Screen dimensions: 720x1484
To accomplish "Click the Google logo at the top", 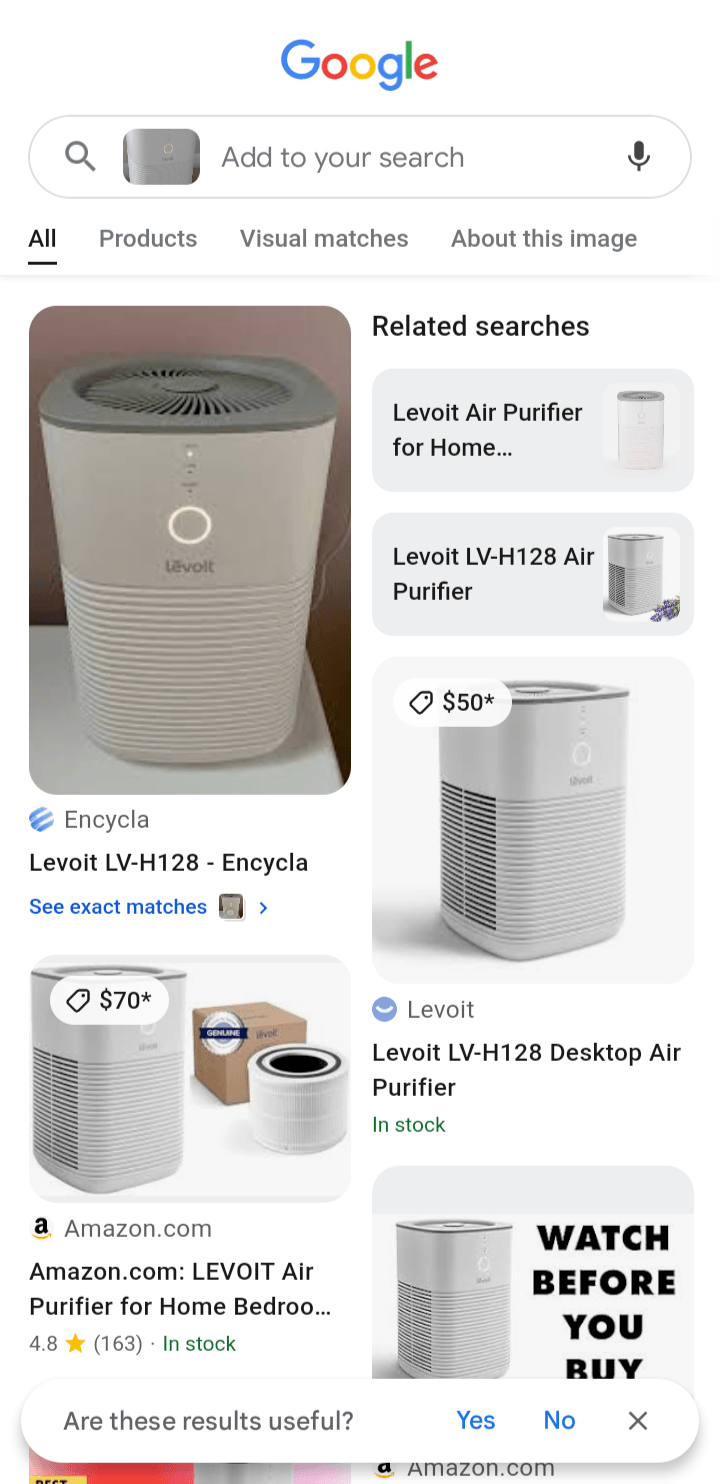I will pos(359,63).
